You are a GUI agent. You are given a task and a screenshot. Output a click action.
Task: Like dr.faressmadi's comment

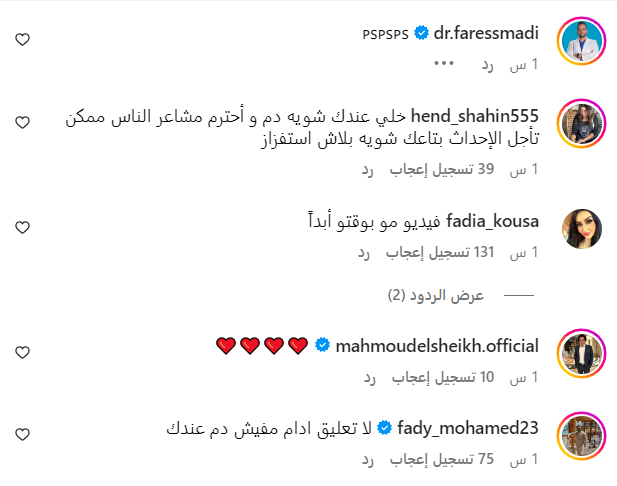click(23, 40)
